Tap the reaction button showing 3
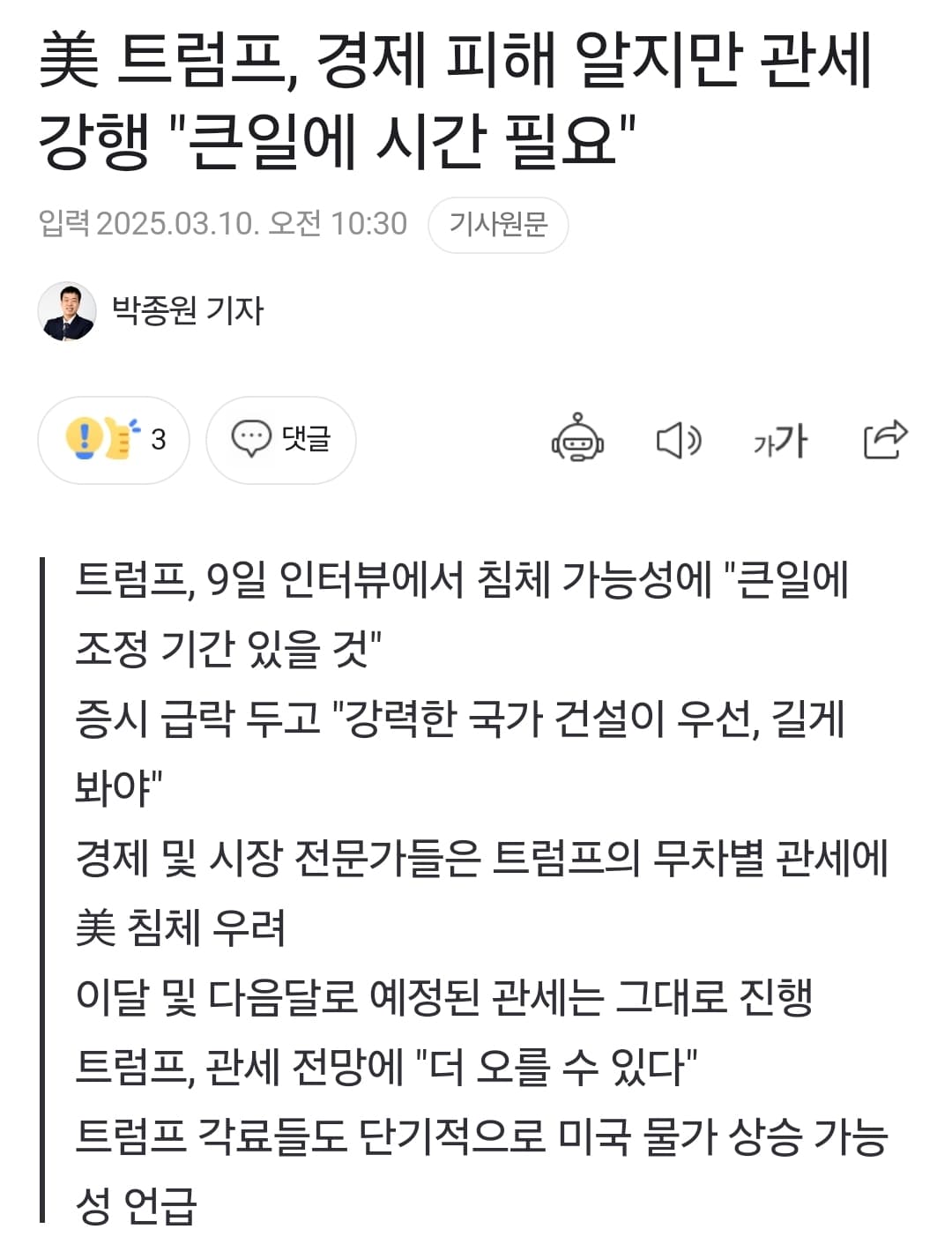Image resolution: width=952 pixels, height=1259 pixels. pos(114,439)
